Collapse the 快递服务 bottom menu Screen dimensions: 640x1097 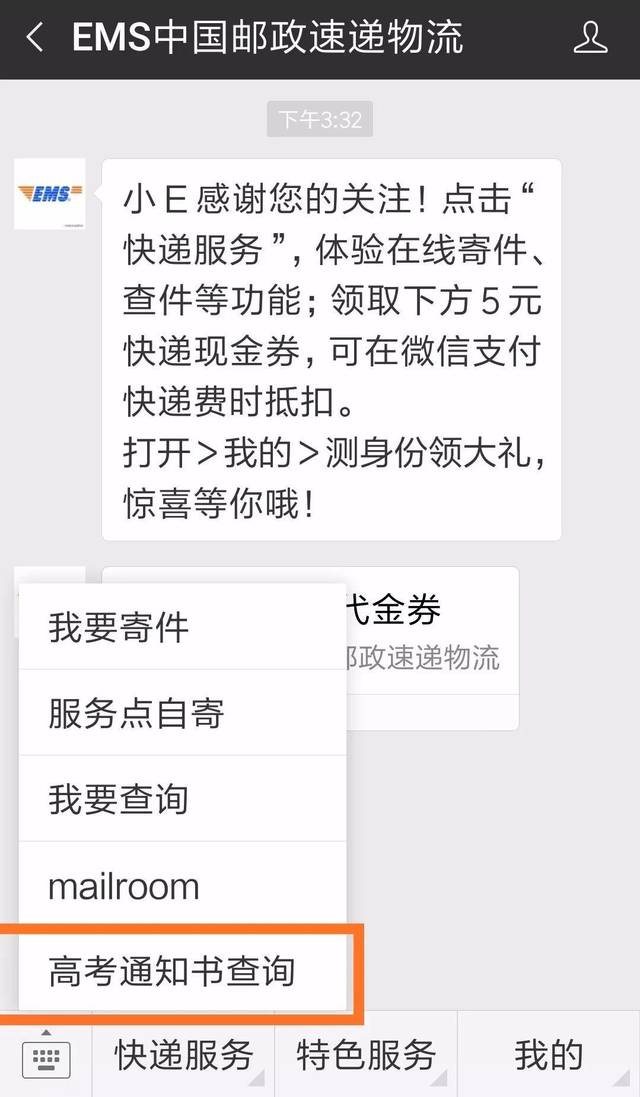[183, 1055]
